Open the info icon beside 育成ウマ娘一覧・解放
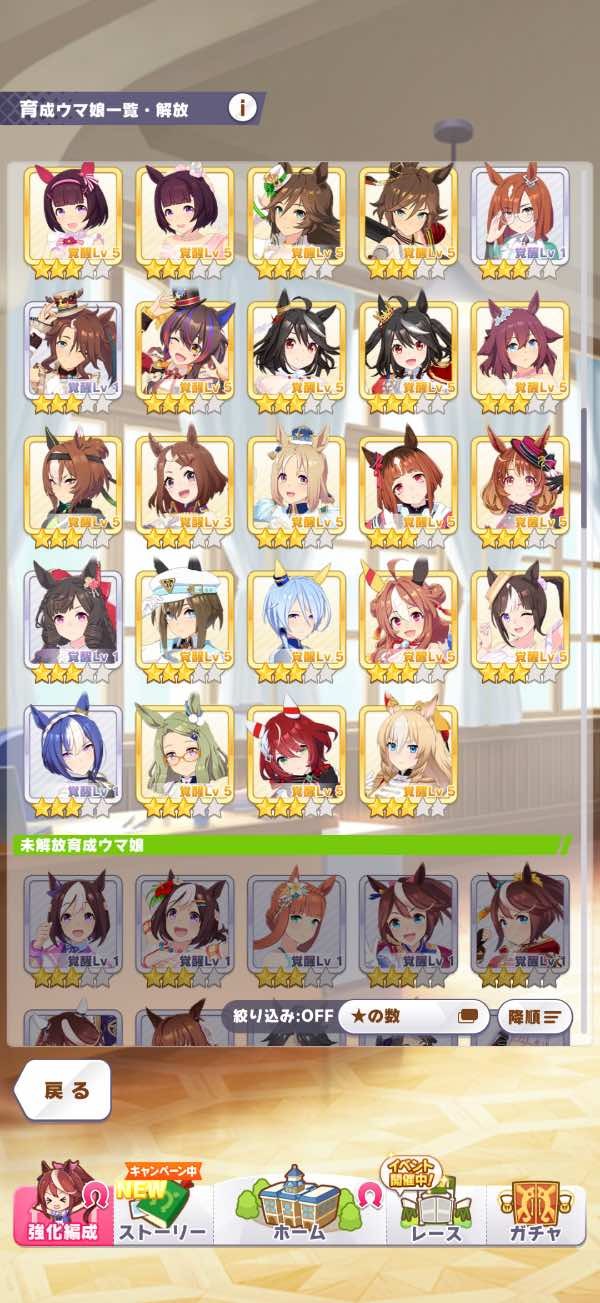The height and width of the screenshot is (1303, 600). pyautogui.click(x=240, y=107)
